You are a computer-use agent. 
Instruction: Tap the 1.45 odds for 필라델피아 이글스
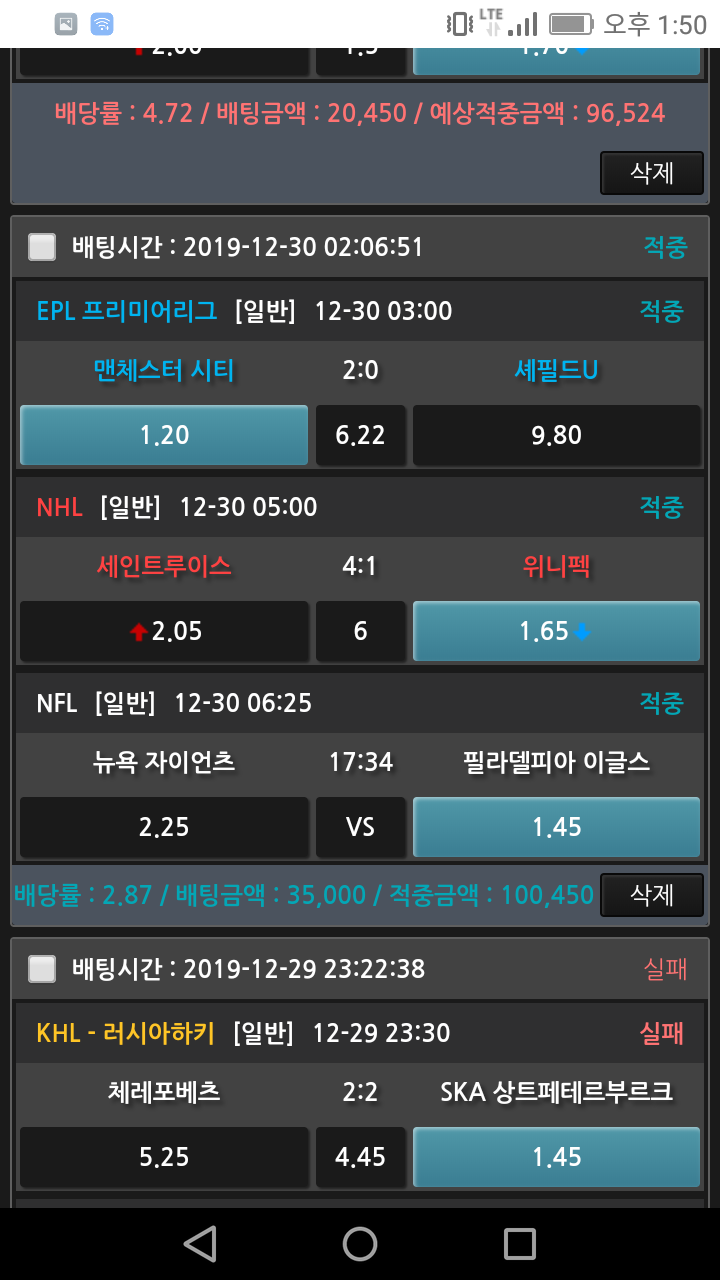point(557,827)
